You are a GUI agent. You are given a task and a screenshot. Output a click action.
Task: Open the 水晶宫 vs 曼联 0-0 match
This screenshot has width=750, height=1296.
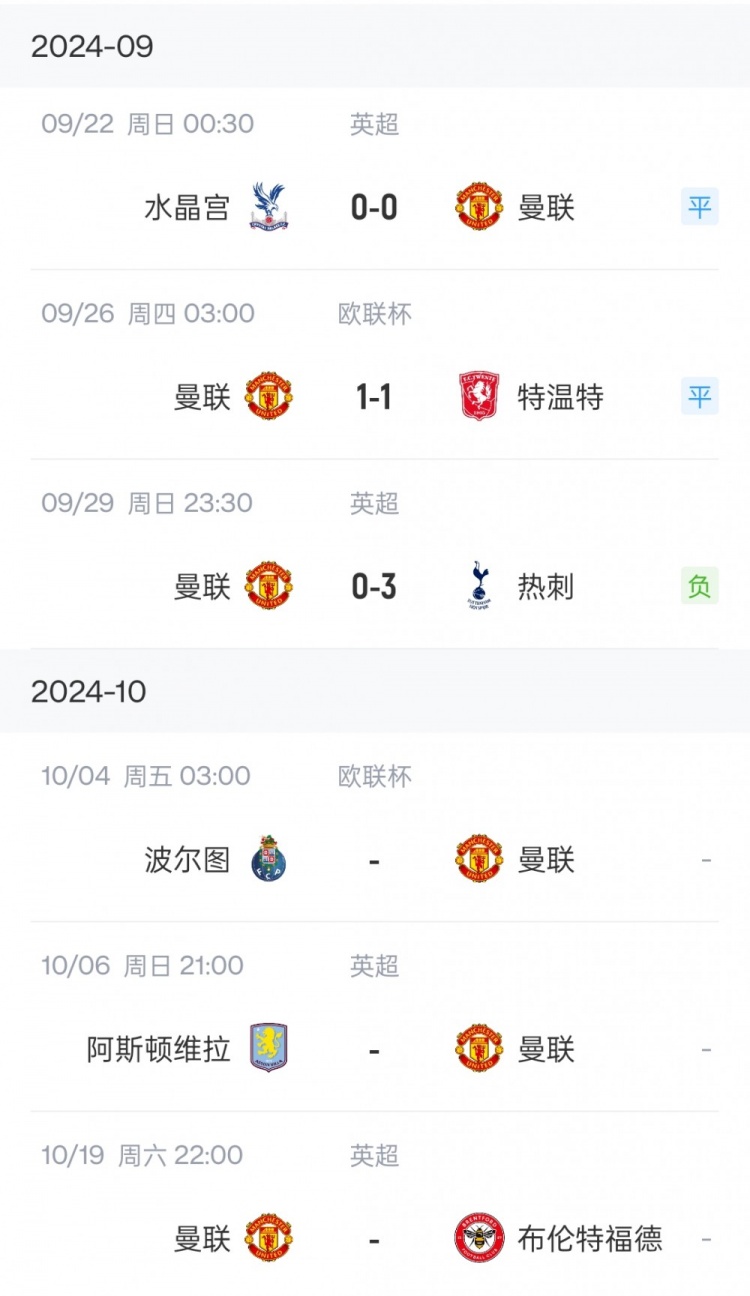[x=375, y=179]
